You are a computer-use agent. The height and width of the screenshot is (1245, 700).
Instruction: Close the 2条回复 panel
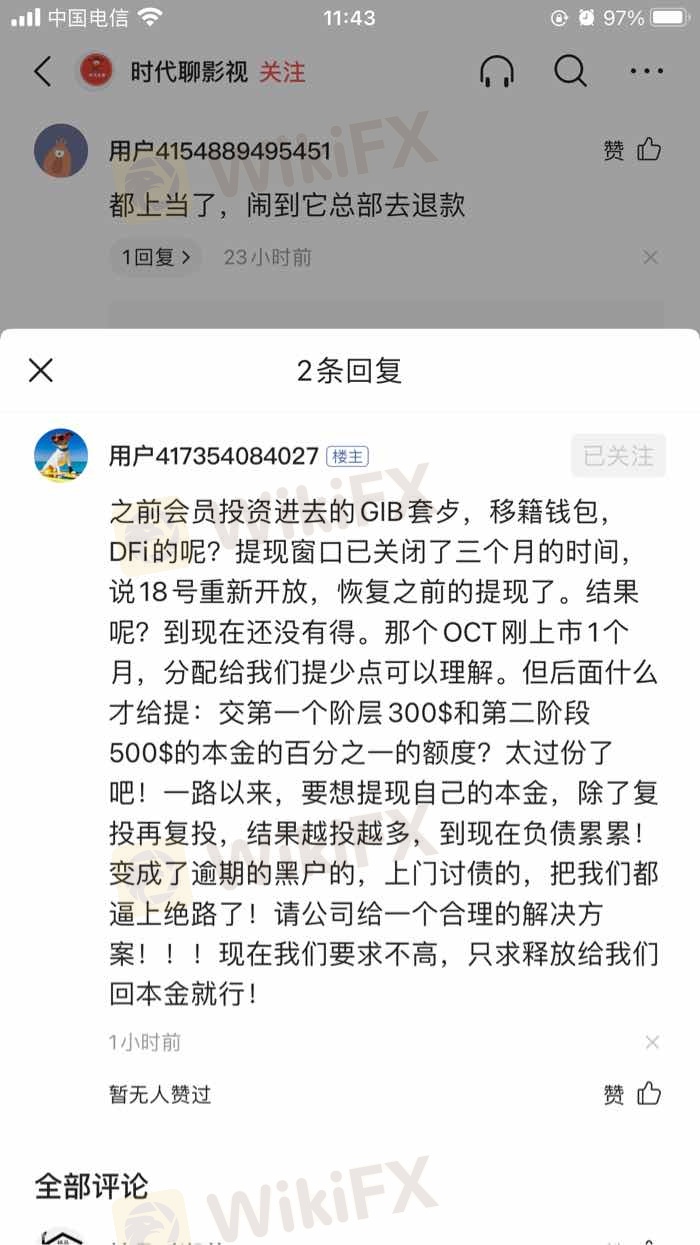41,371
